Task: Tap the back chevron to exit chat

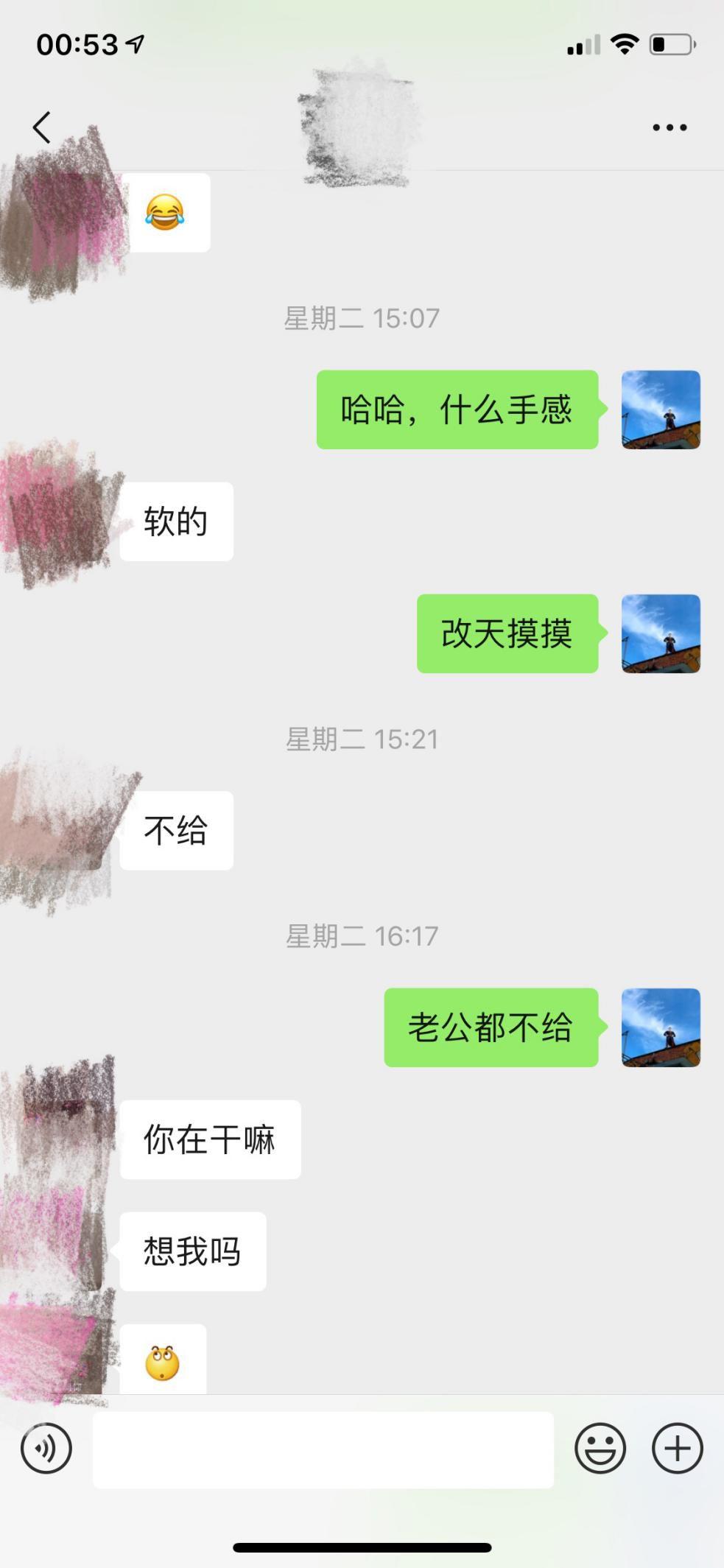Action: point(42,125)
